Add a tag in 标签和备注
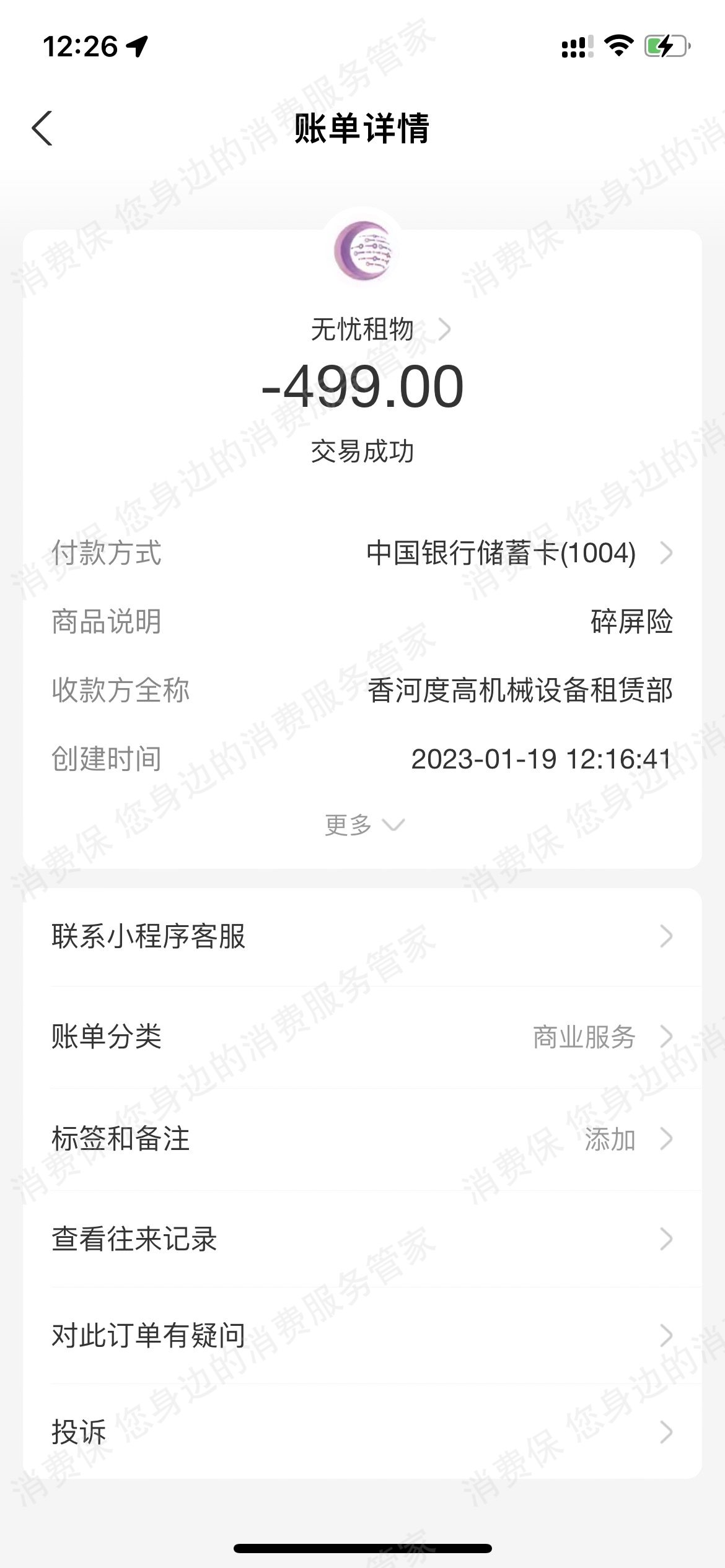The image size is (725, 1568). [x=362, y=1139]
